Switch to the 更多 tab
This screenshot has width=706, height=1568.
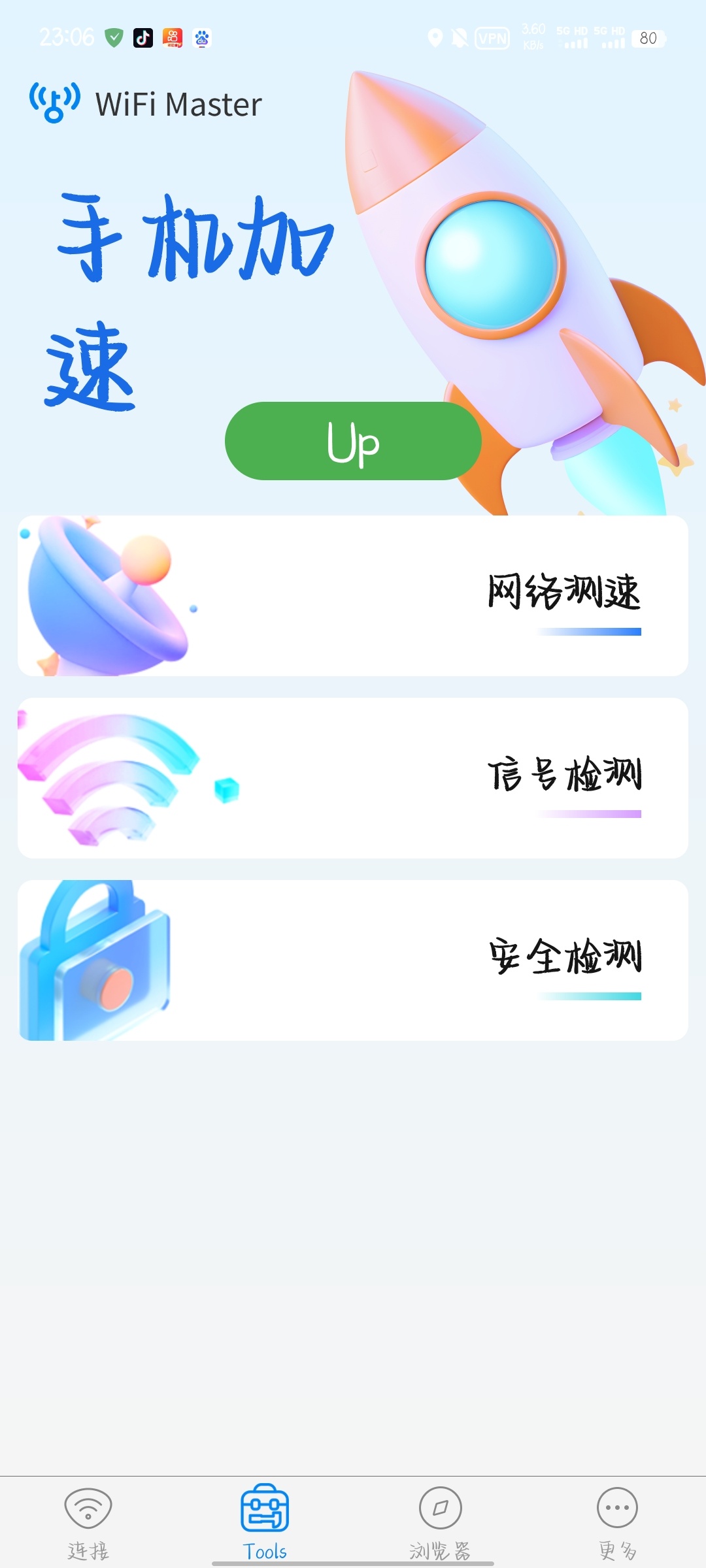coord(616,1522)
